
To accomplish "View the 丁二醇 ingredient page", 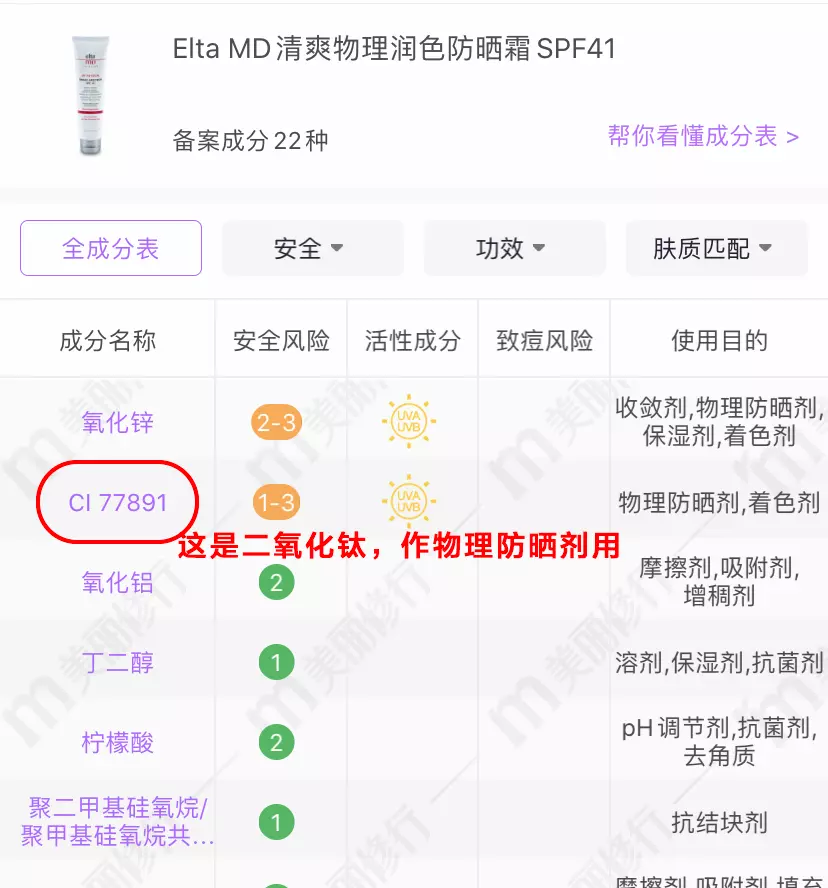I will 118,662.
